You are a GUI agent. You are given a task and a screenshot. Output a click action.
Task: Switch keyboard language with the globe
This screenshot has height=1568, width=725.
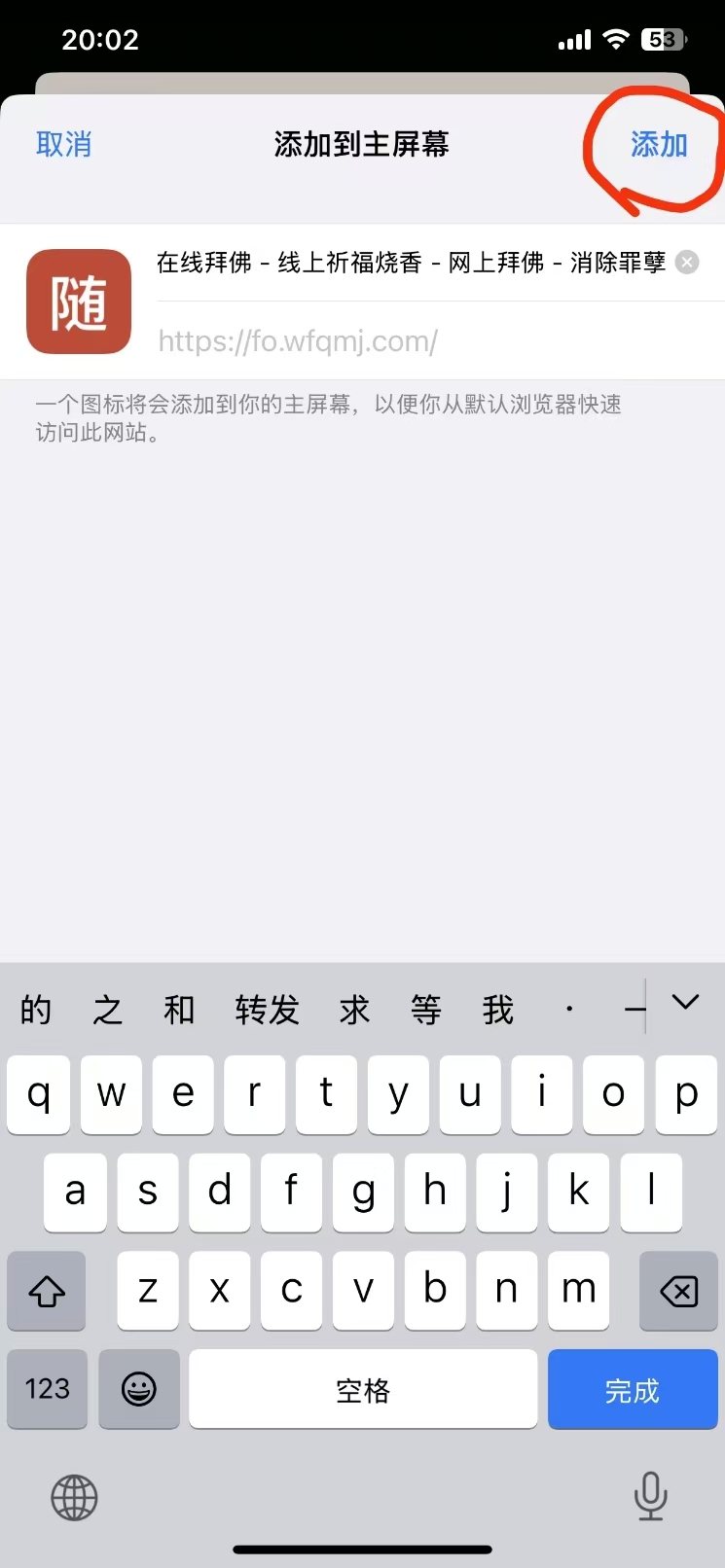pyautogui.click(x=74, y=1497)
